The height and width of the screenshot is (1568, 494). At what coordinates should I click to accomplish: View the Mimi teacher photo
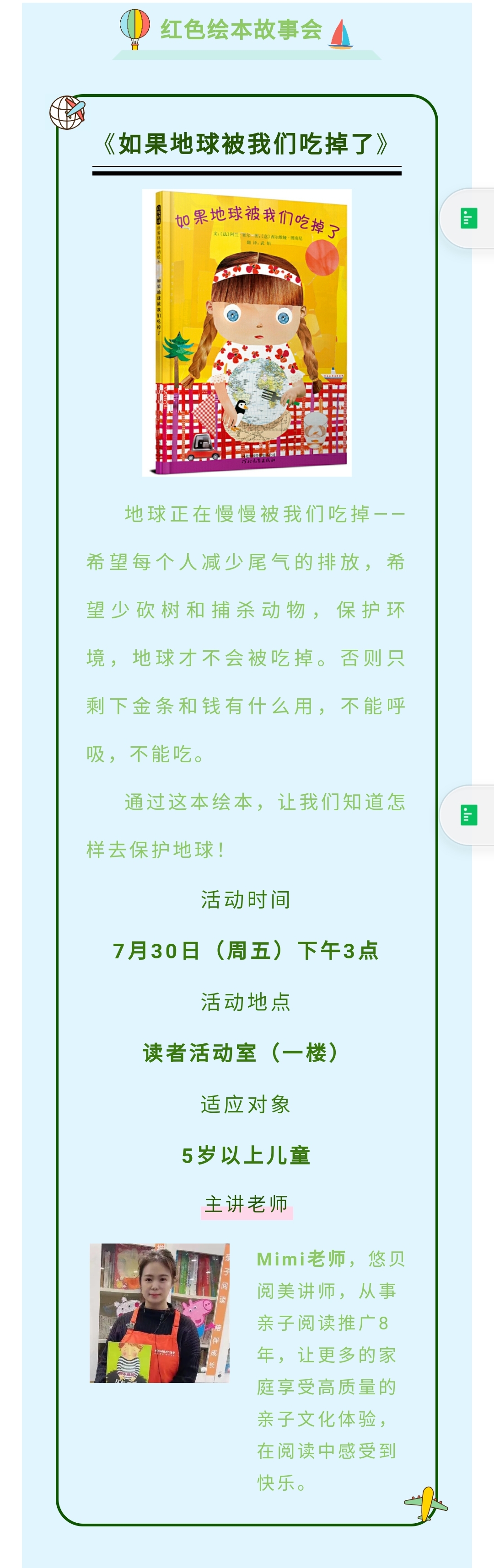pyautogui.click(x=160, y=1313)
